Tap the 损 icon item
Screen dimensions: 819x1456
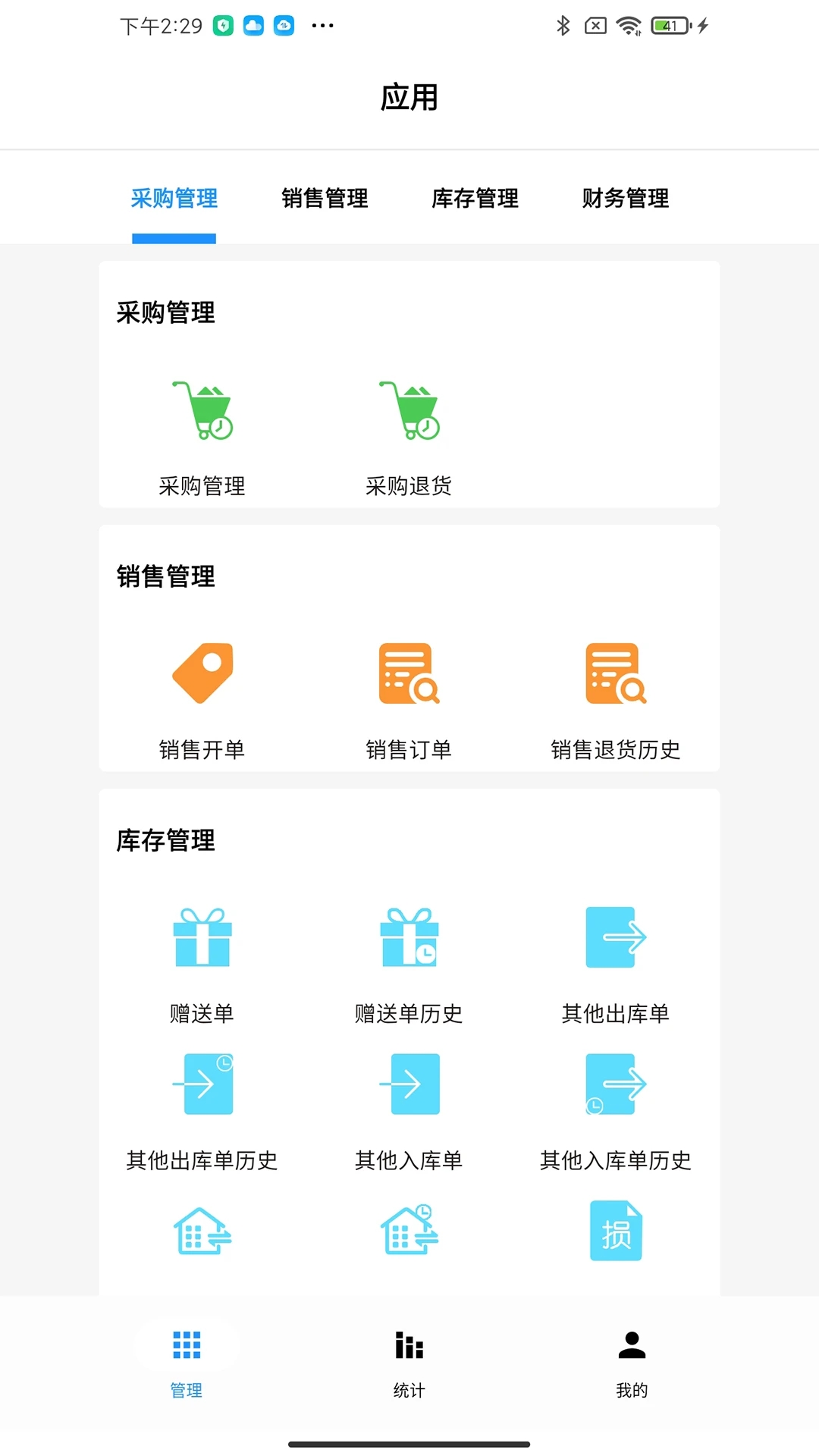click(x=615, y=1232)
